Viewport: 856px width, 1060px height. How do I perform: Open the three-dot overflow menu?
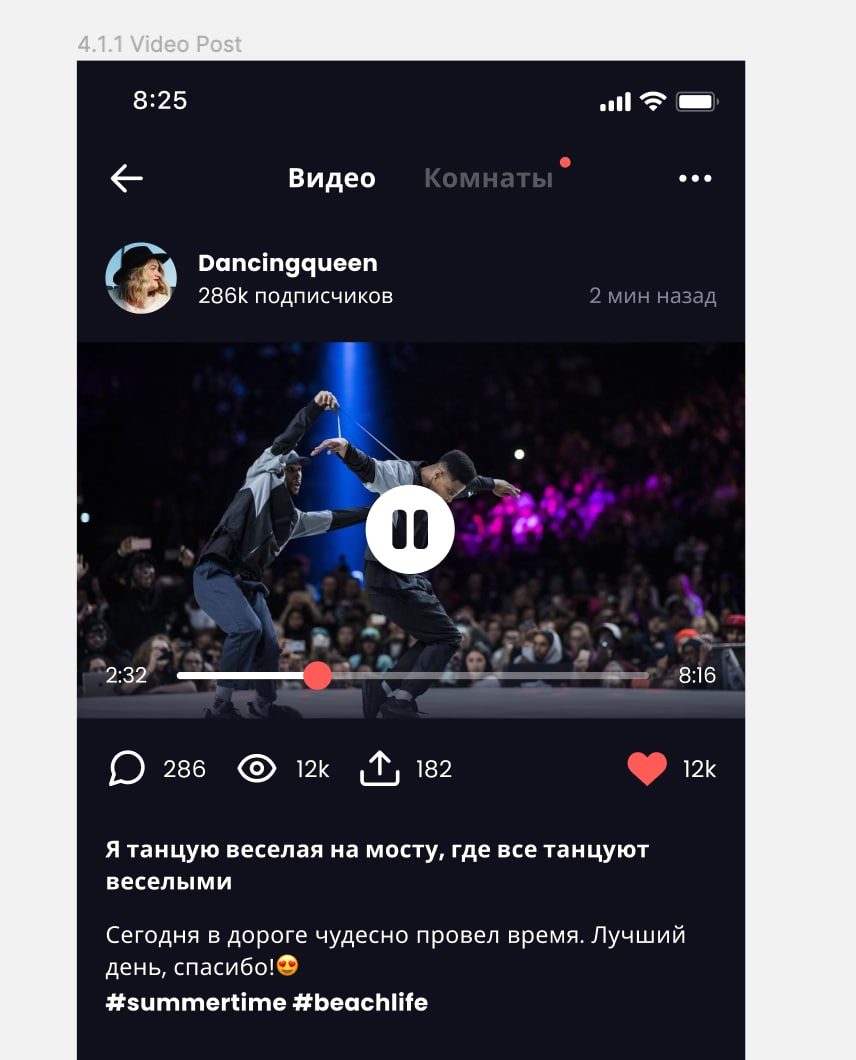pos(695,179)
